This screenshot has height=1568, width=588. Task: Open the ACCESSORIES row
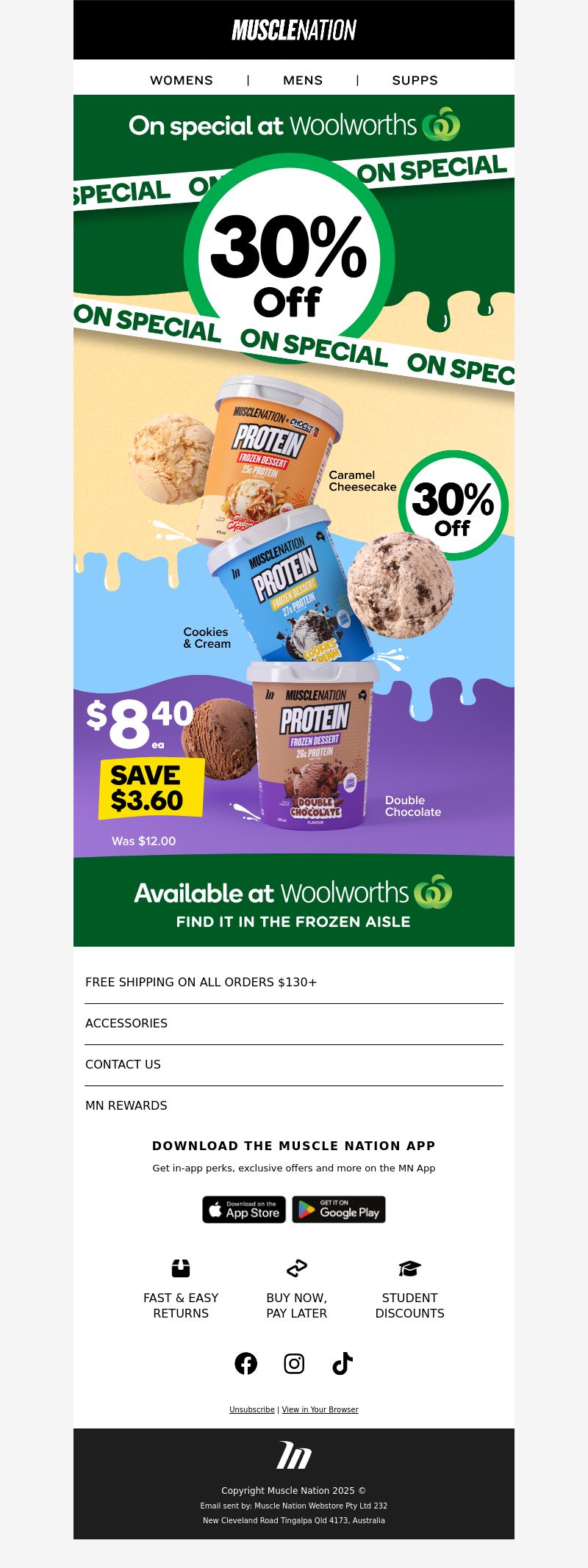point(126,1023)
